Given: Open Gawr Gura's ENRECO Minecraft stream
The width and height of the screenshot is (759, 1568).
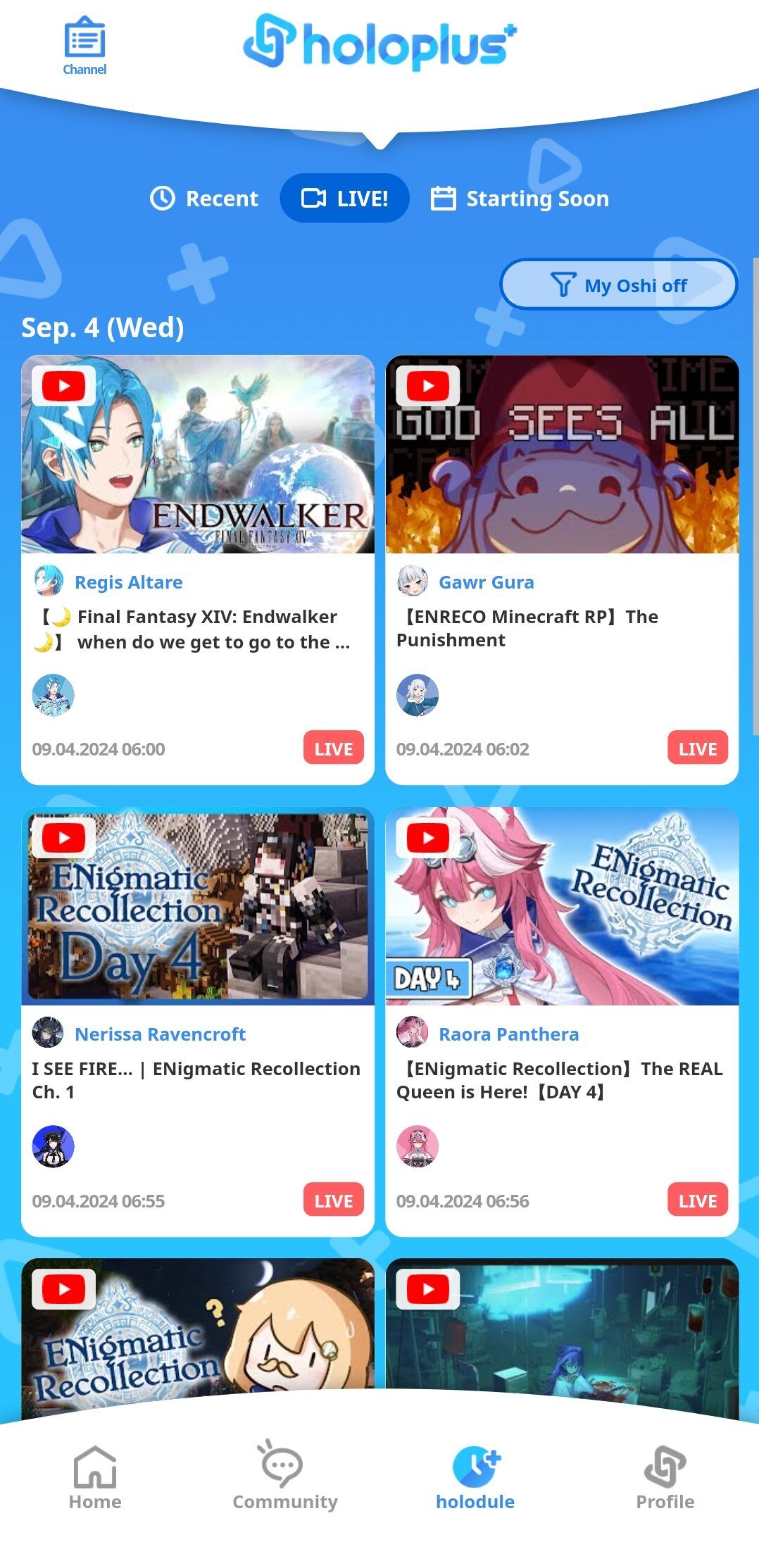Looking at the screenshot, I should coord(562,455).
